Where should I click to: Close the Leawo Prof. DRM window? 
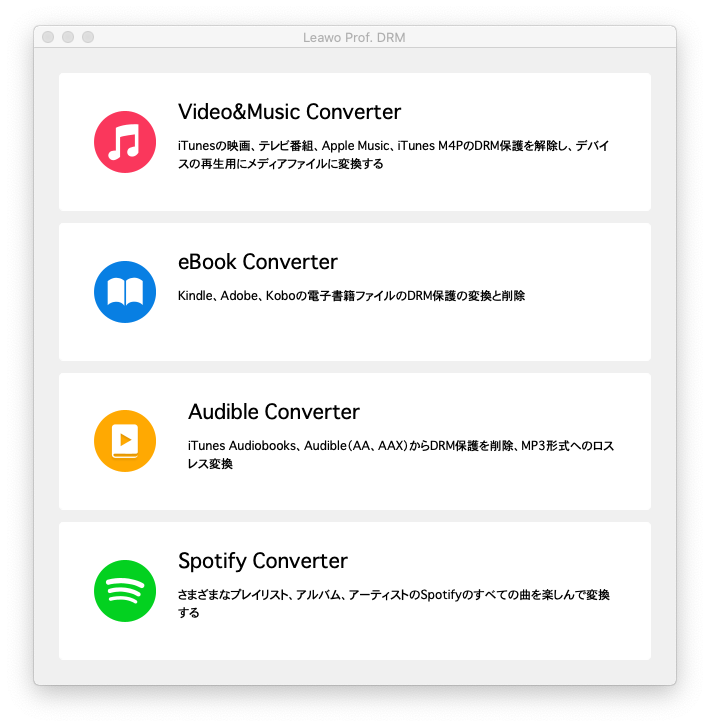48,37
